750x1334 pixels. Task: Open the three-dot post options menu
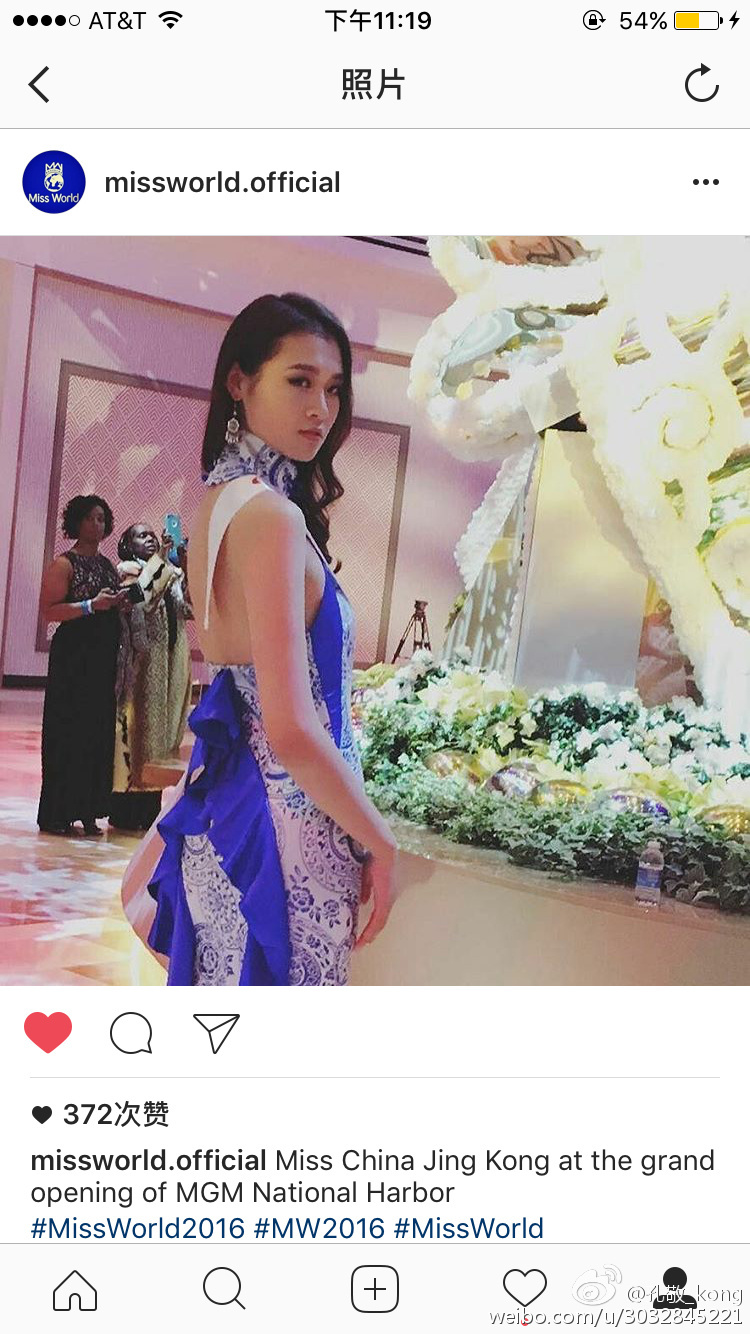tap(705, 182)
